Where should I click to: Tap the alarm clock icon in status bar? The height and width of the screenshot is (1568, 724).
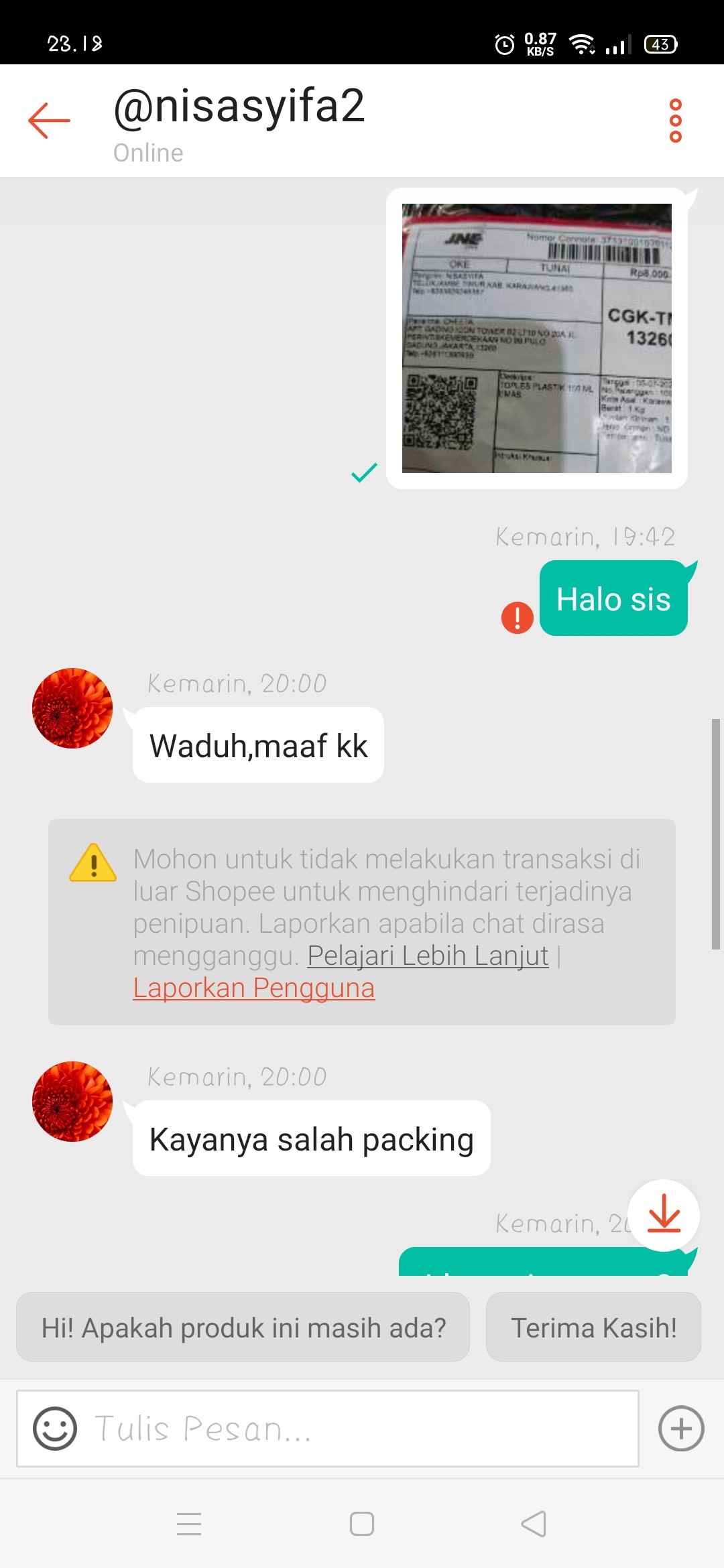pyautogui.click(x=503, y=44)
